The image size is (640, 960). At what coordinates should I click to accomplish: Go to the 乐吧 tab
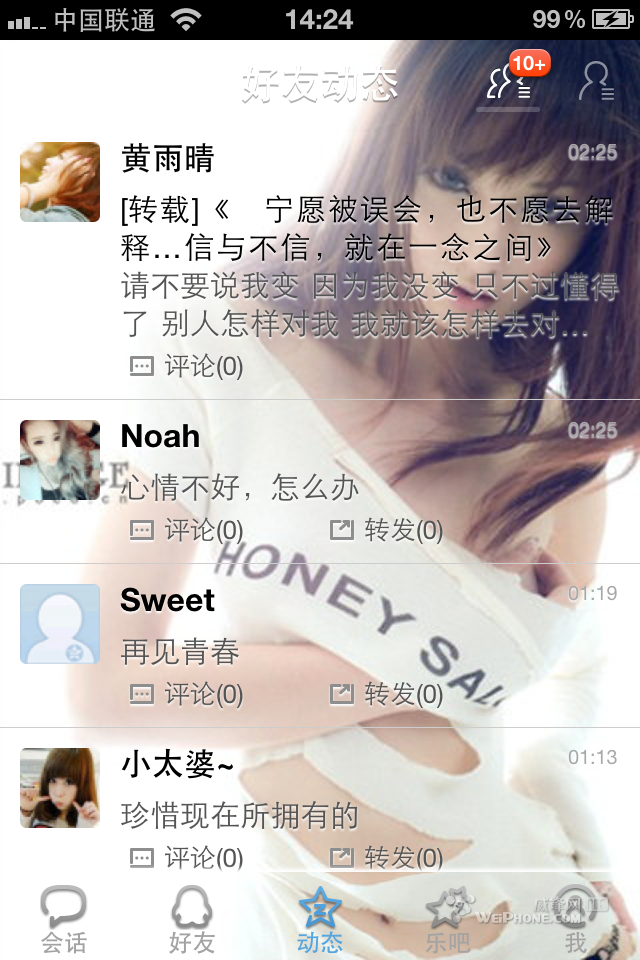(x=448, y=918)
